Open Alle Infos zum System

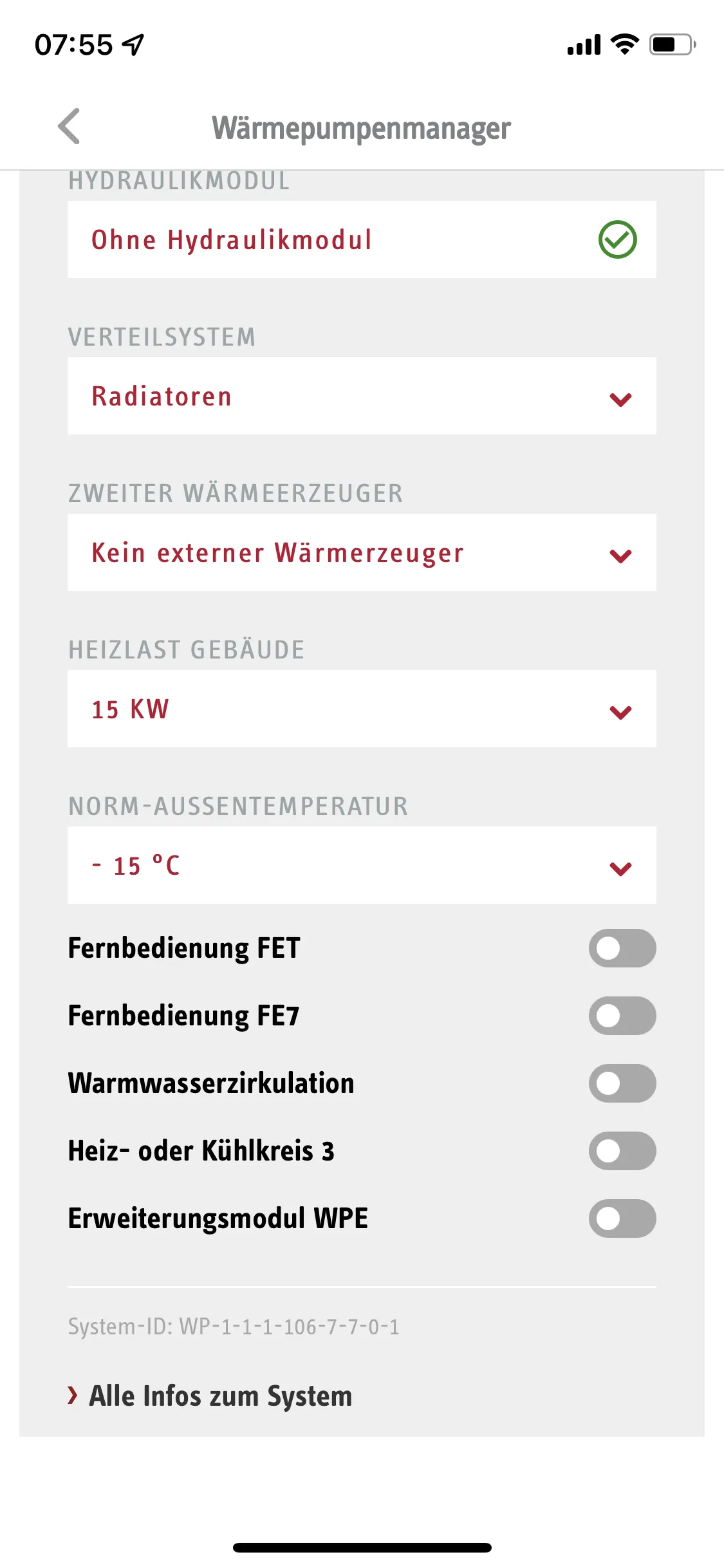[x=219, y=1395]
